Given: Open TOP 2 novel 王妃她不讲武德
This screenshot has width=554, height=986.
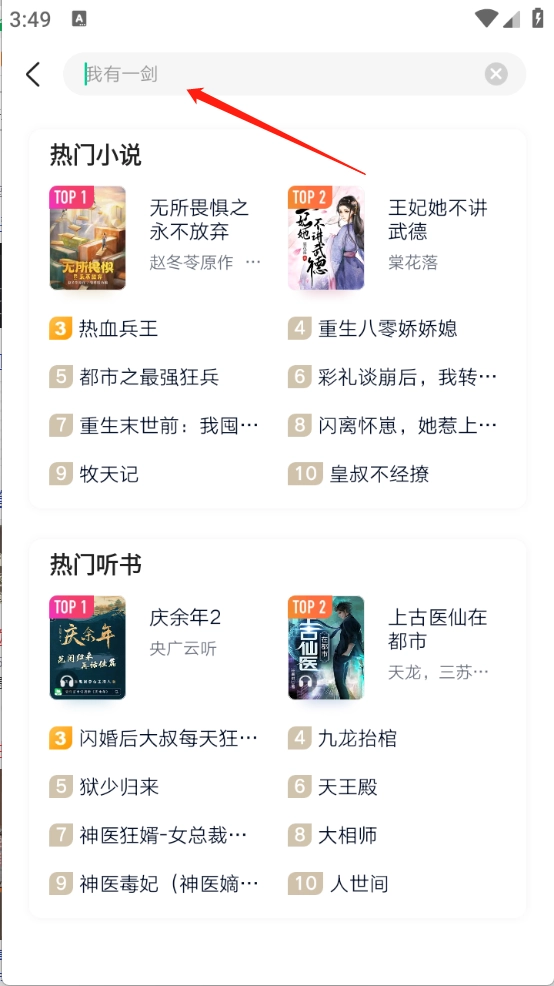Looking at the screenshot, I should click(390, 238).
